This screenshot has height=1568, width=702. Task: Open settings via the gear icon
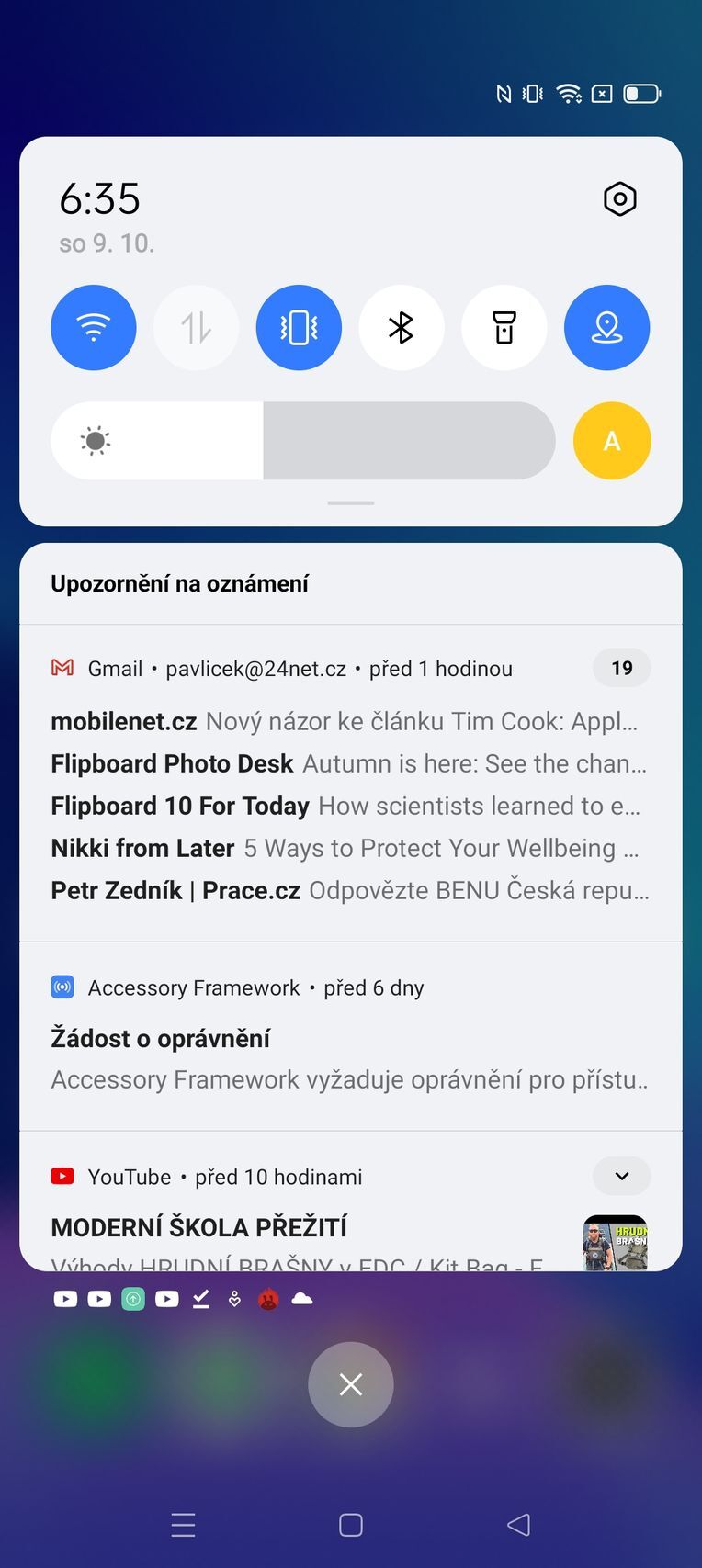tap(619, 198)
